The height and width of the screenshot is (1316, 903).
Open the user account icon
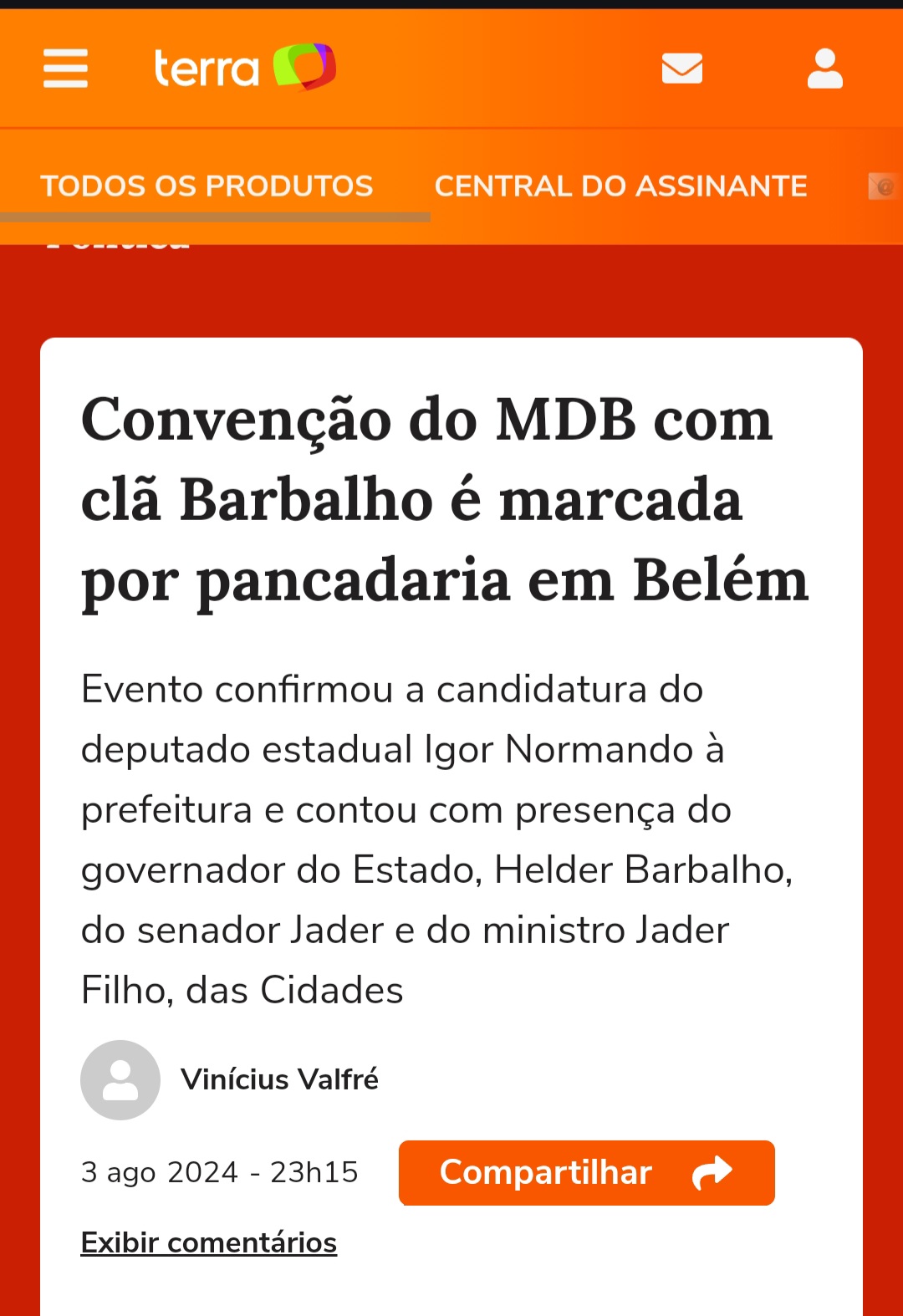coord(824,68)
